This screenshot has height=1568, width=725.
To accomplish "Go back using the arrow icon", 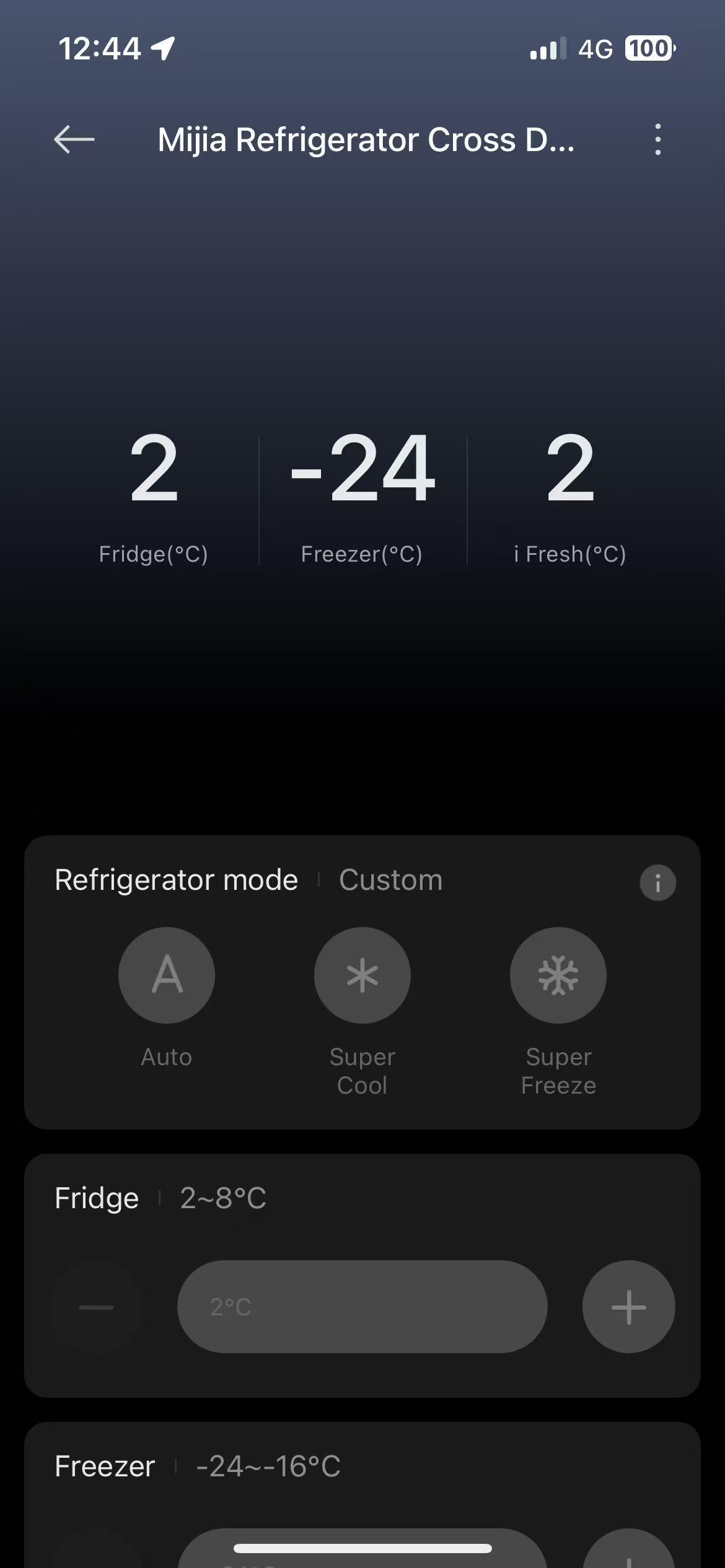I will click(74, 139).
